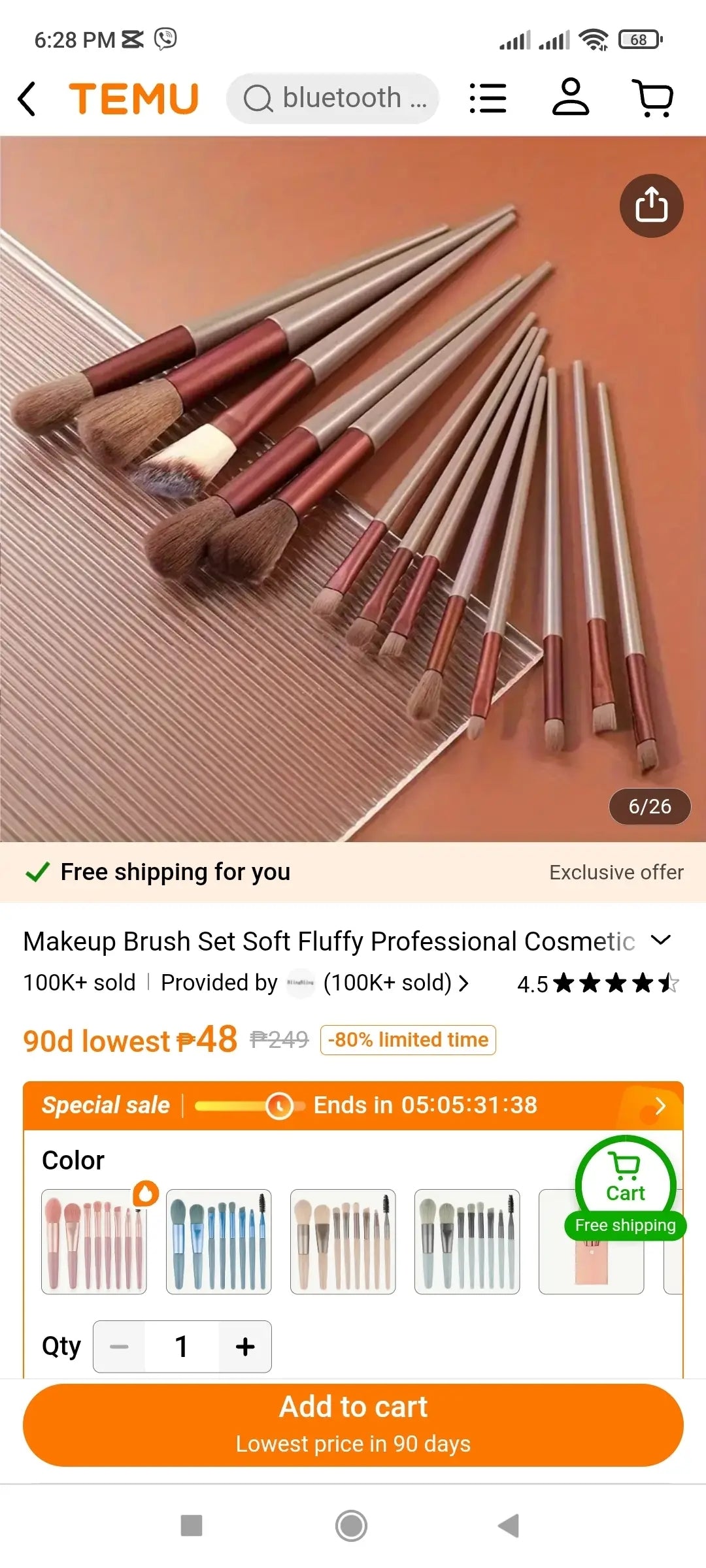Viewport: 706px width, 1568px height.
Task: Select the pink brush set color
Action: click(94, 1241)
